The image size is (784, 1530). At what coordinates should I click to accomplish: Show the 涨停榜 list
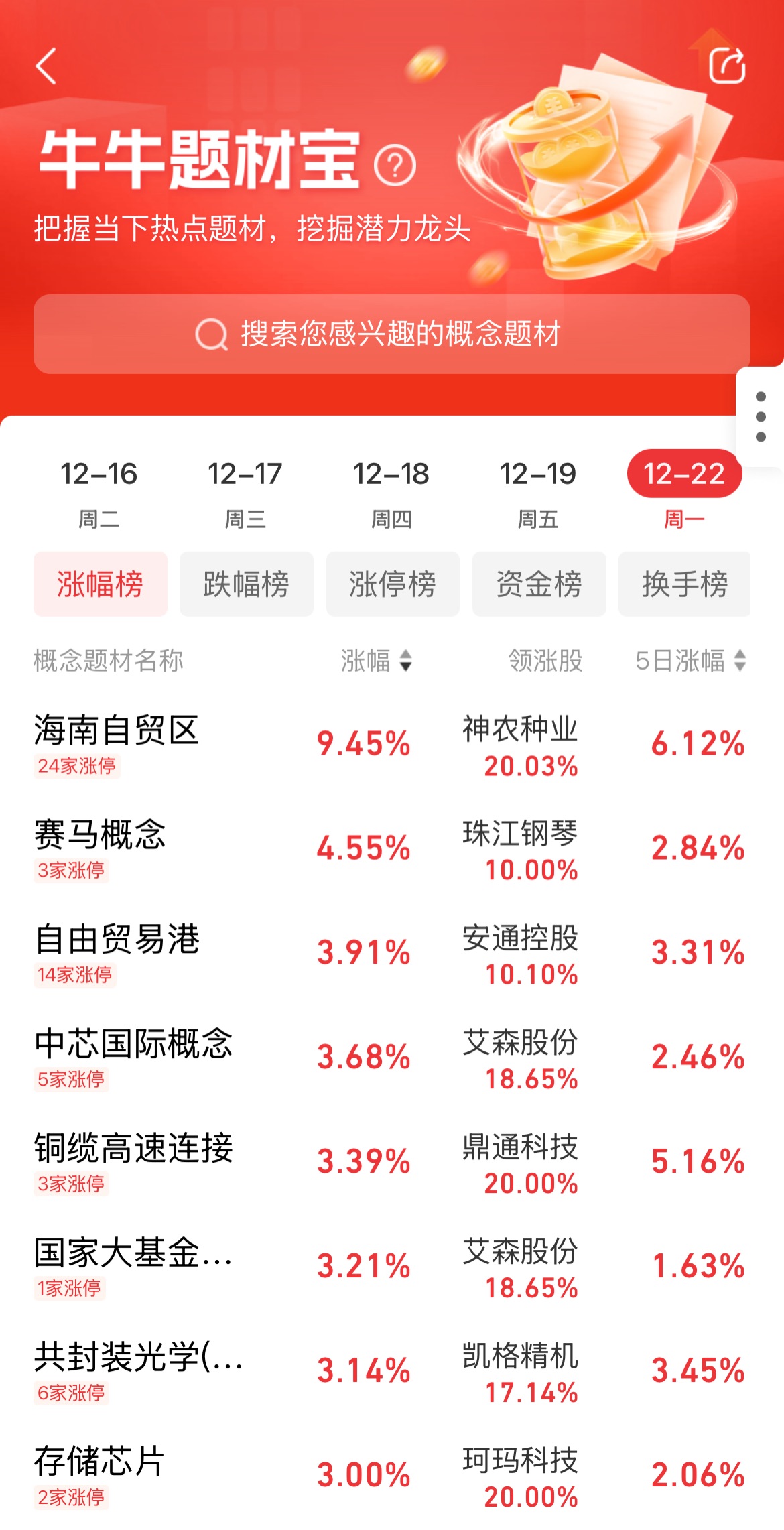[x=393, y=584]
